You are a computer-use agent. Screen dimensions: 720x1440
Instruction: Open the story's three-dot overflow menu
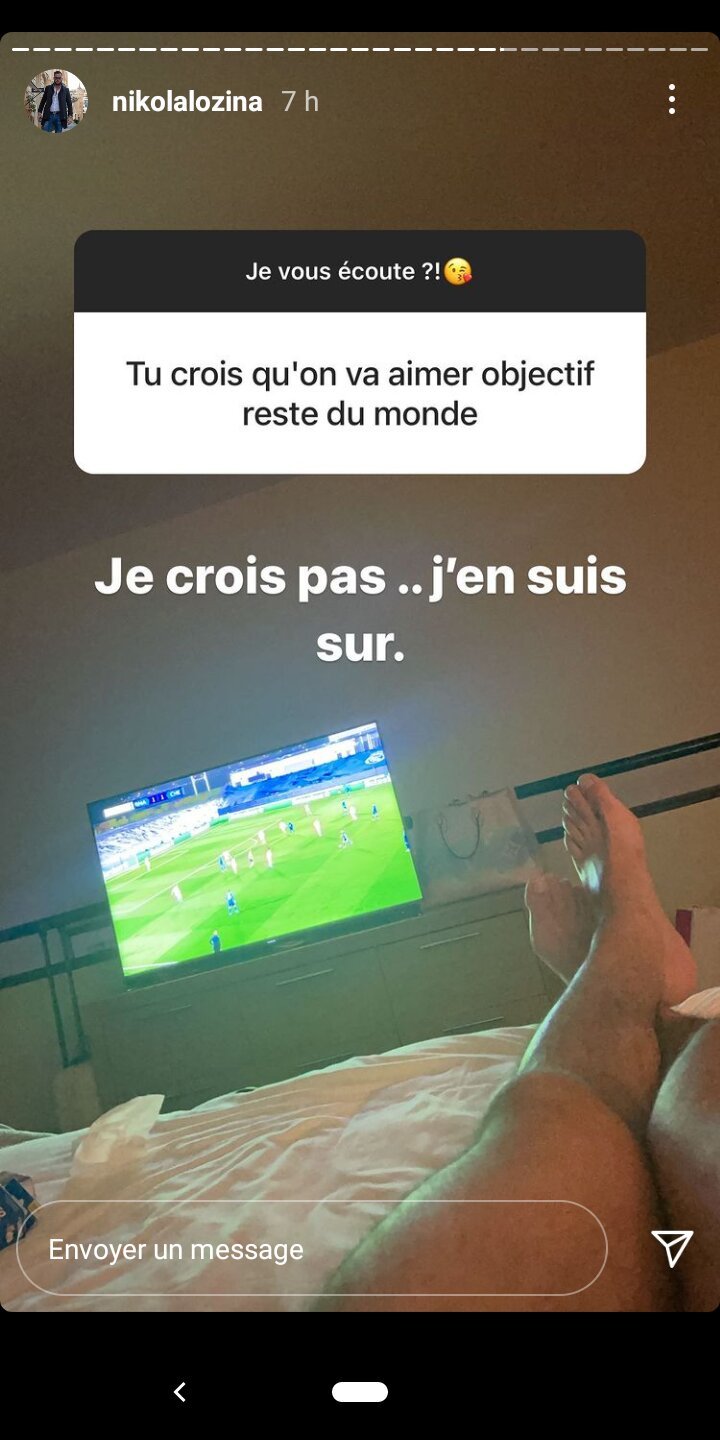[671, 99]
